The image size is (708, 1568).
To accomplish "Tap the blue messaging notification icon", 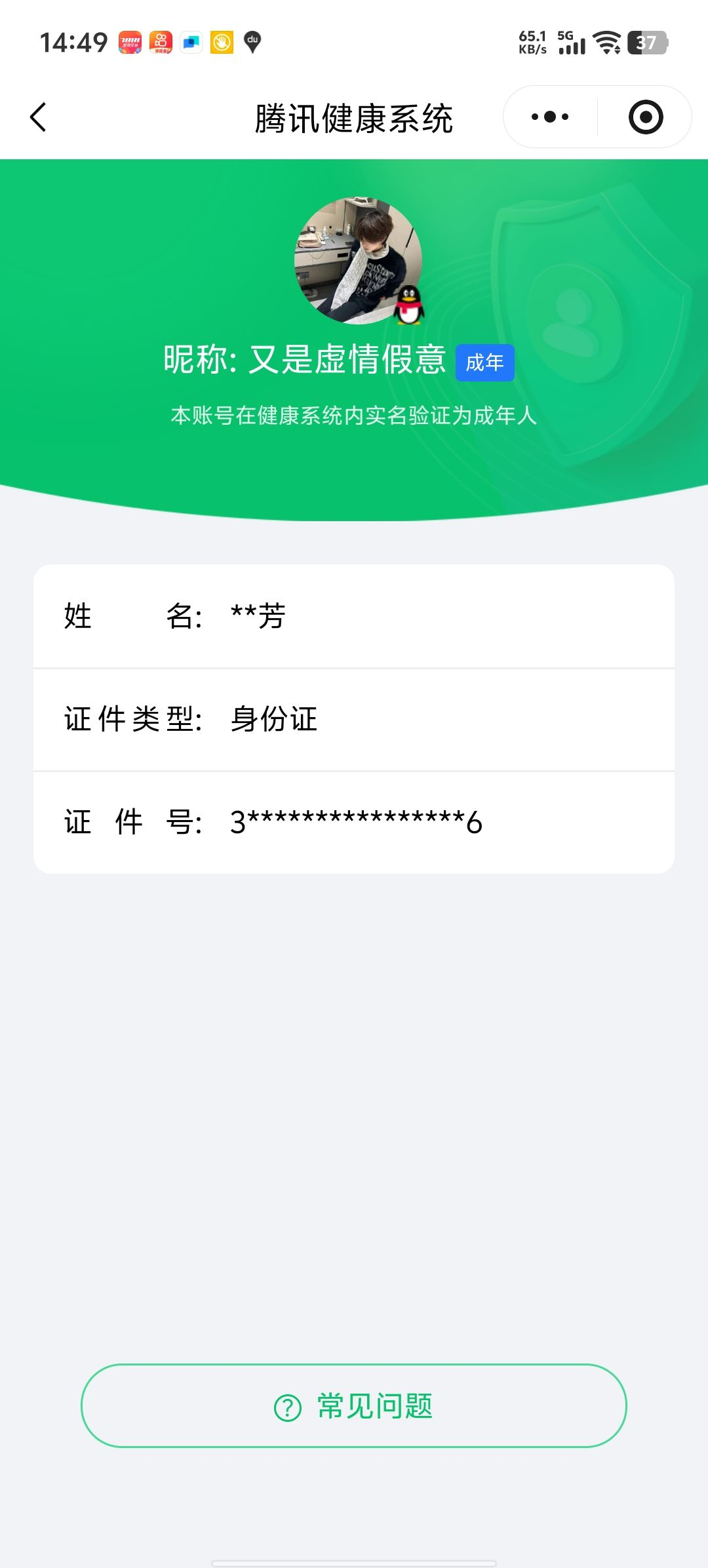I will pyautogui.click(x=191, y=43).
